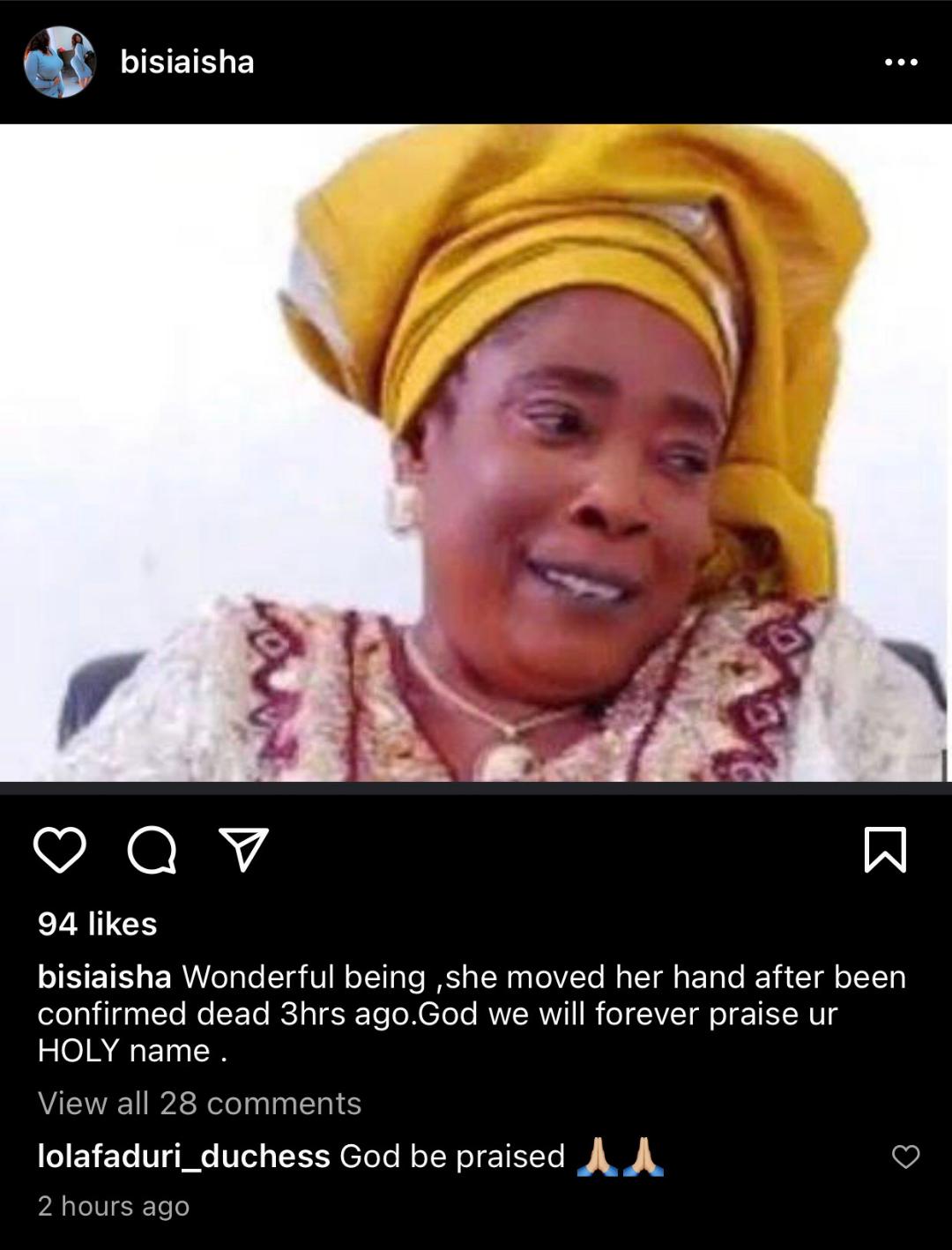This screenshot has width=952, height=1250.
Task: Share the post via paper plane icon
Action: [242, 850]
